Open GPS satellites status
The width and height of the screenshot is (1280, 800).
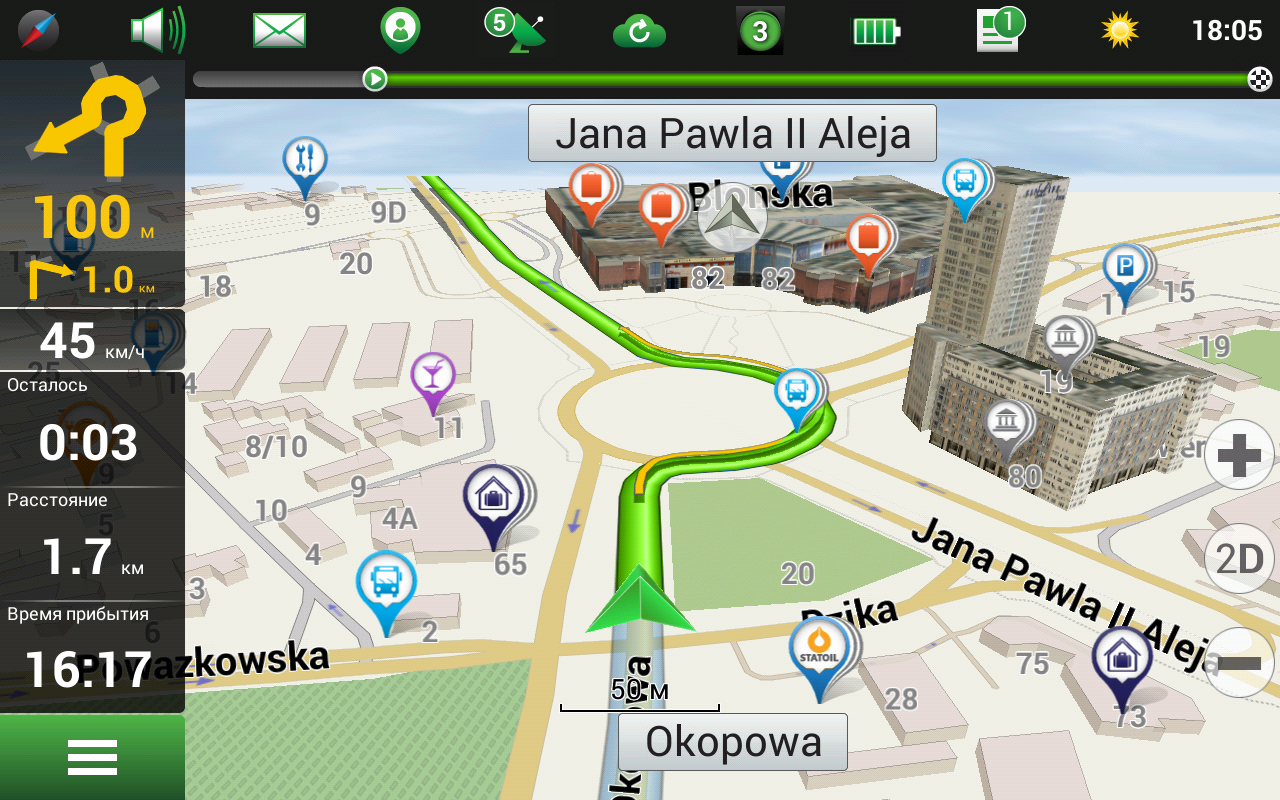[515, 30]
